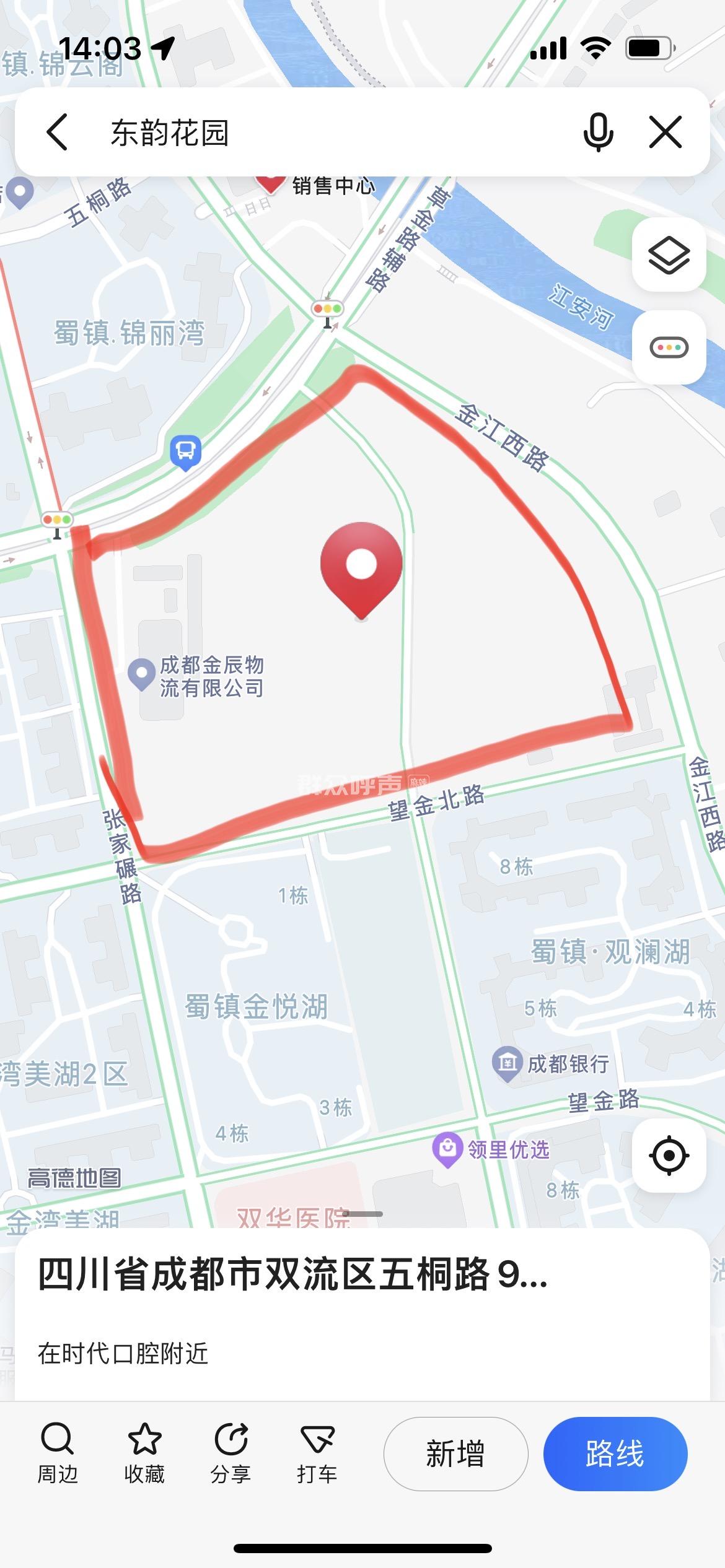Get directions with 路线 button
Screen dimensions: 725x1568
[x=615, y=1453]
